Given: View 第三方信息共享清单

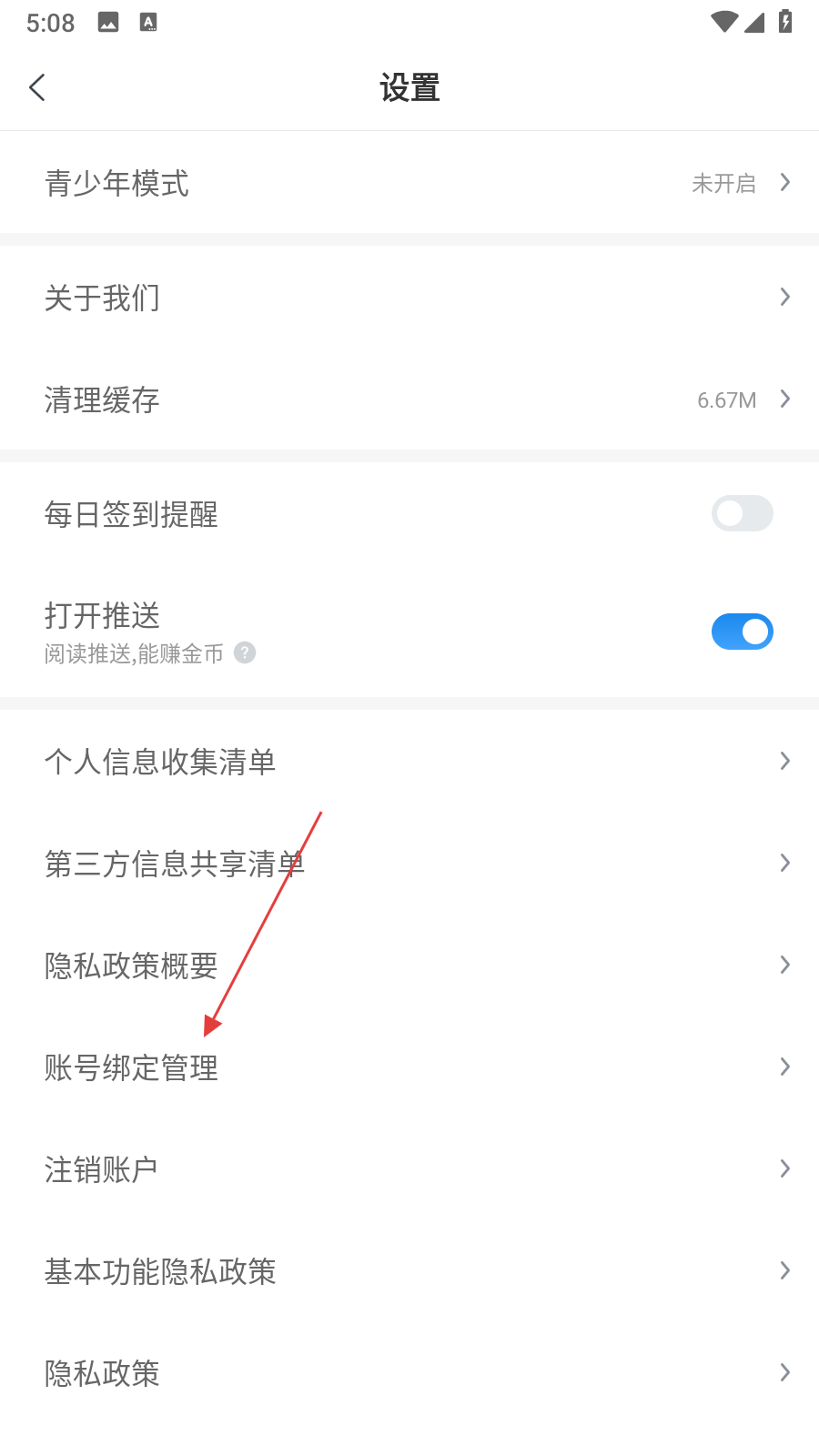Looking at the screenshot, I should 409,864.
